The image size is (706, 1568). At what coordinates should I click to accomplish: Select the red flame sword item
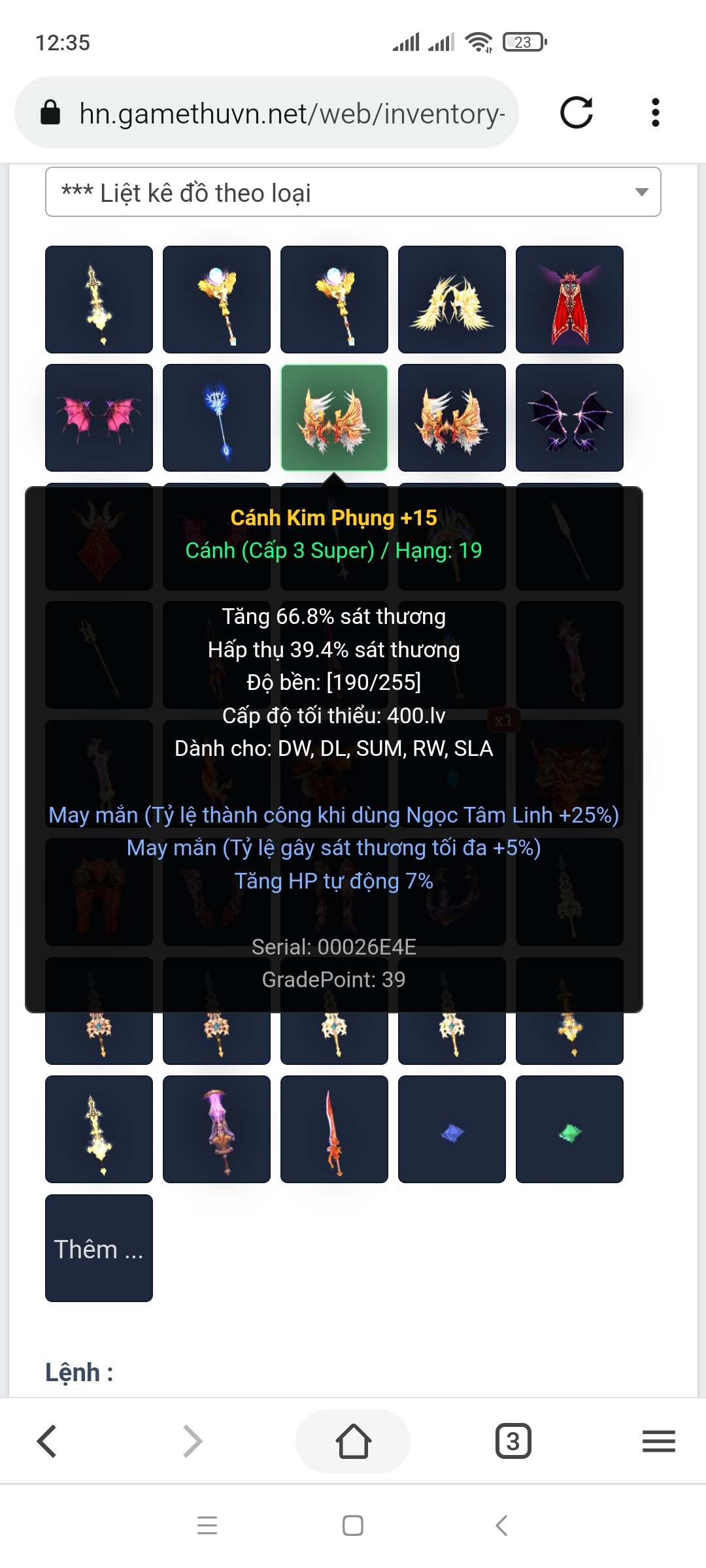coord(334,1129)
